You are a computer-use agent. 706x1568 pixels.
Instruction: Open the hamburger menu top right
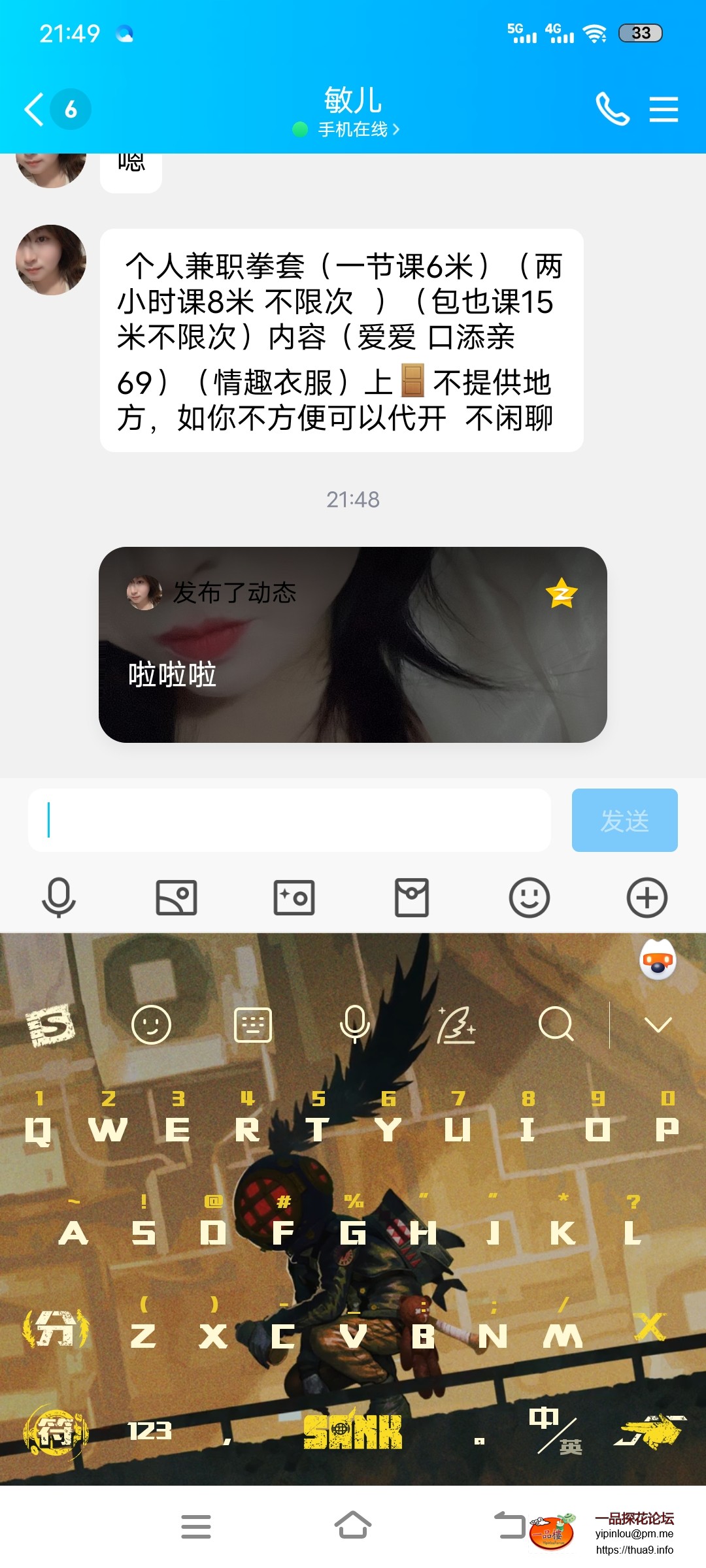pos(664,109)
